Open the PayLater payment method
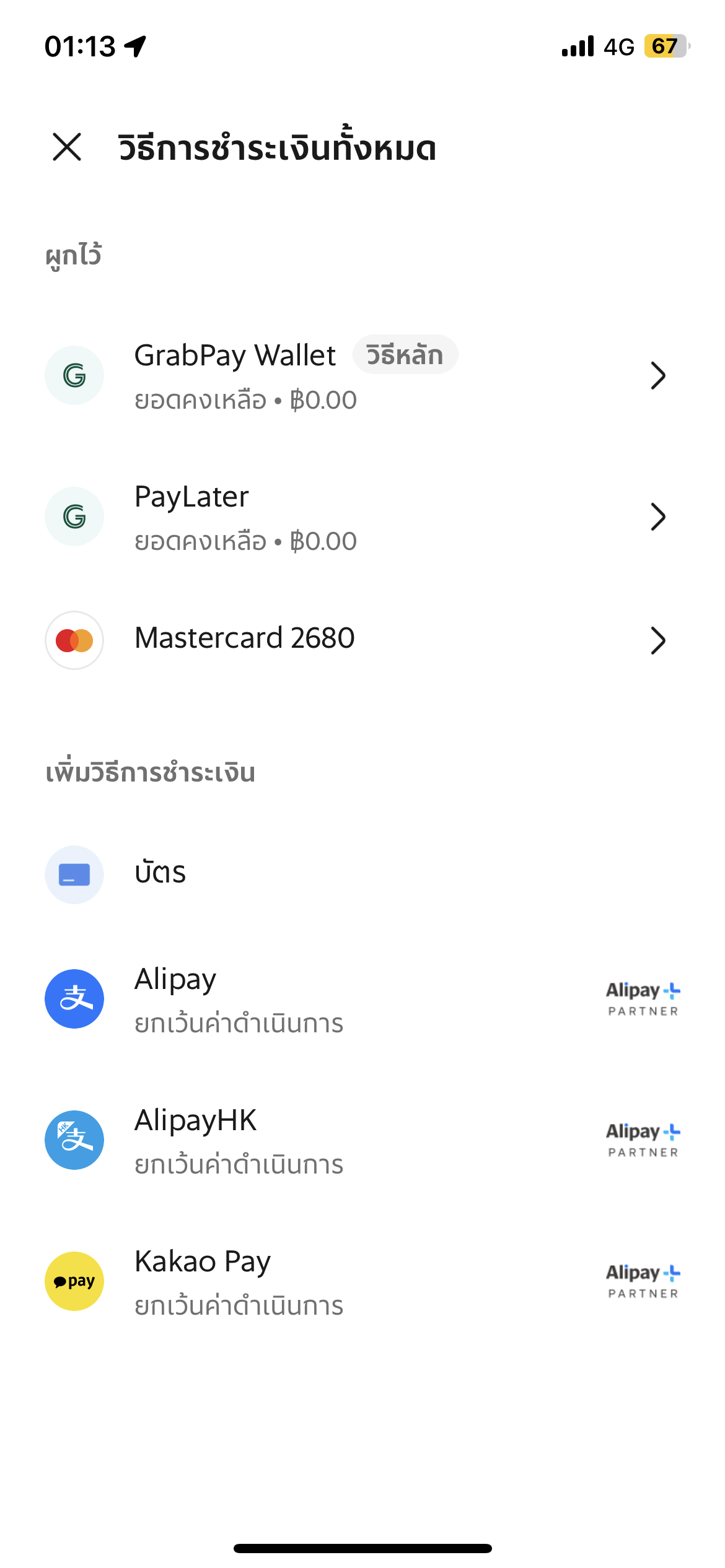Screen dimensions: 725x1568 pyautogui.click(x=362, y=516)
